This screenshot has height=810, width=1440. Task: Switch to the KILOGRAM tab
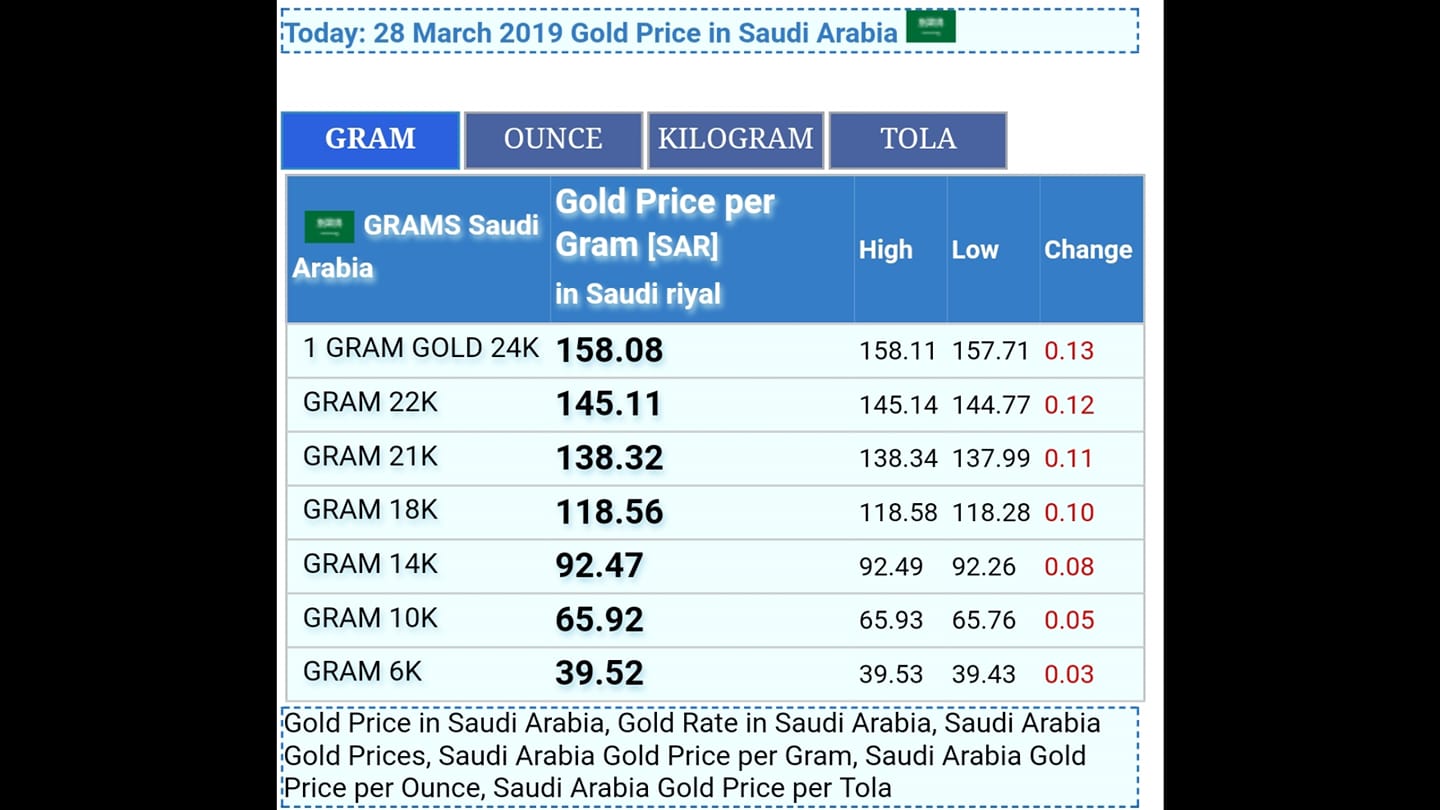pyautogui.click(x=736, y=140)
